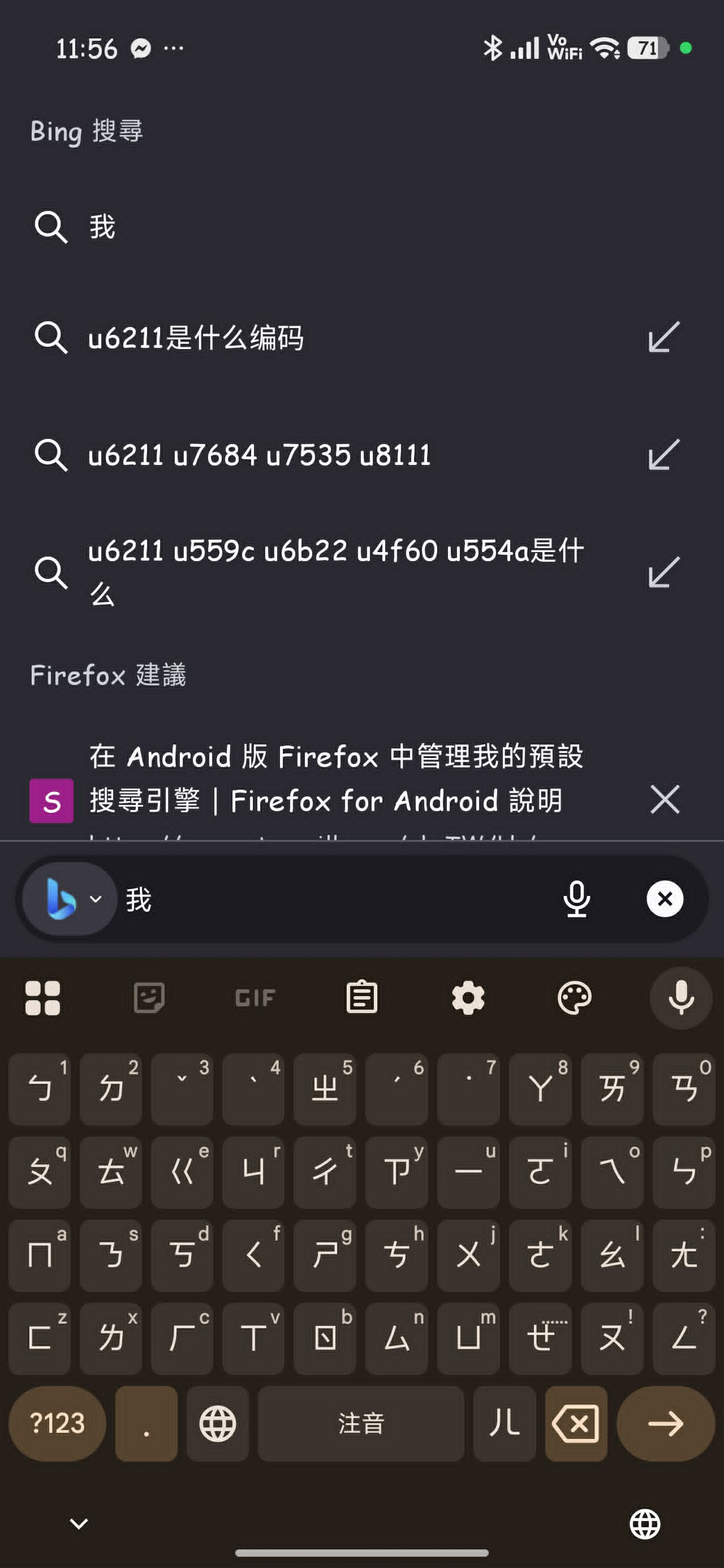Tap the keyboard backspace key
The width and height of the screenshot is (724, 1568).
576,1424
